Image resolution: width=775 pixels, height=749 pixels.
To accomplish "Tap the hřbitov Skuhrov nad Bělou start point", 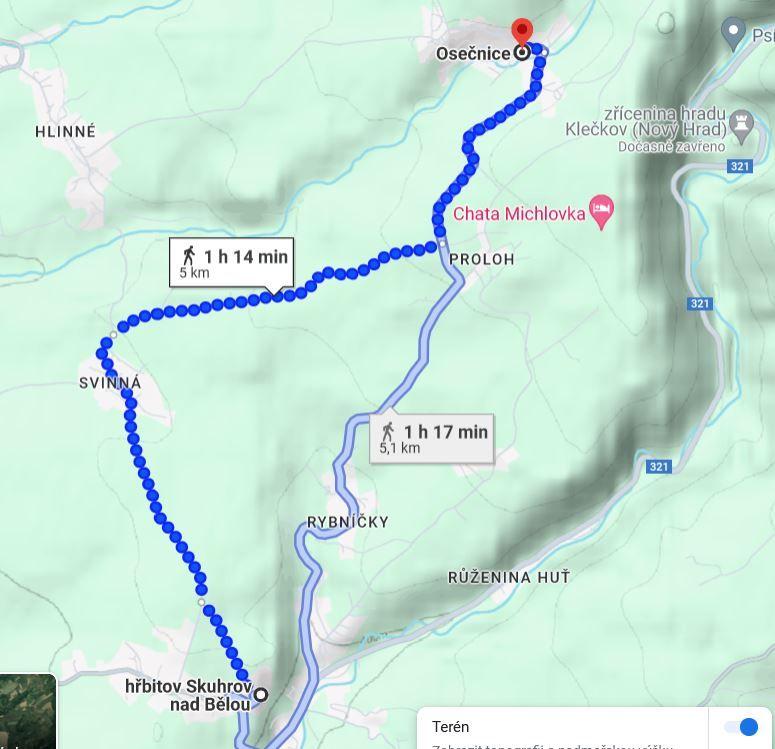I will pos(261,694).
